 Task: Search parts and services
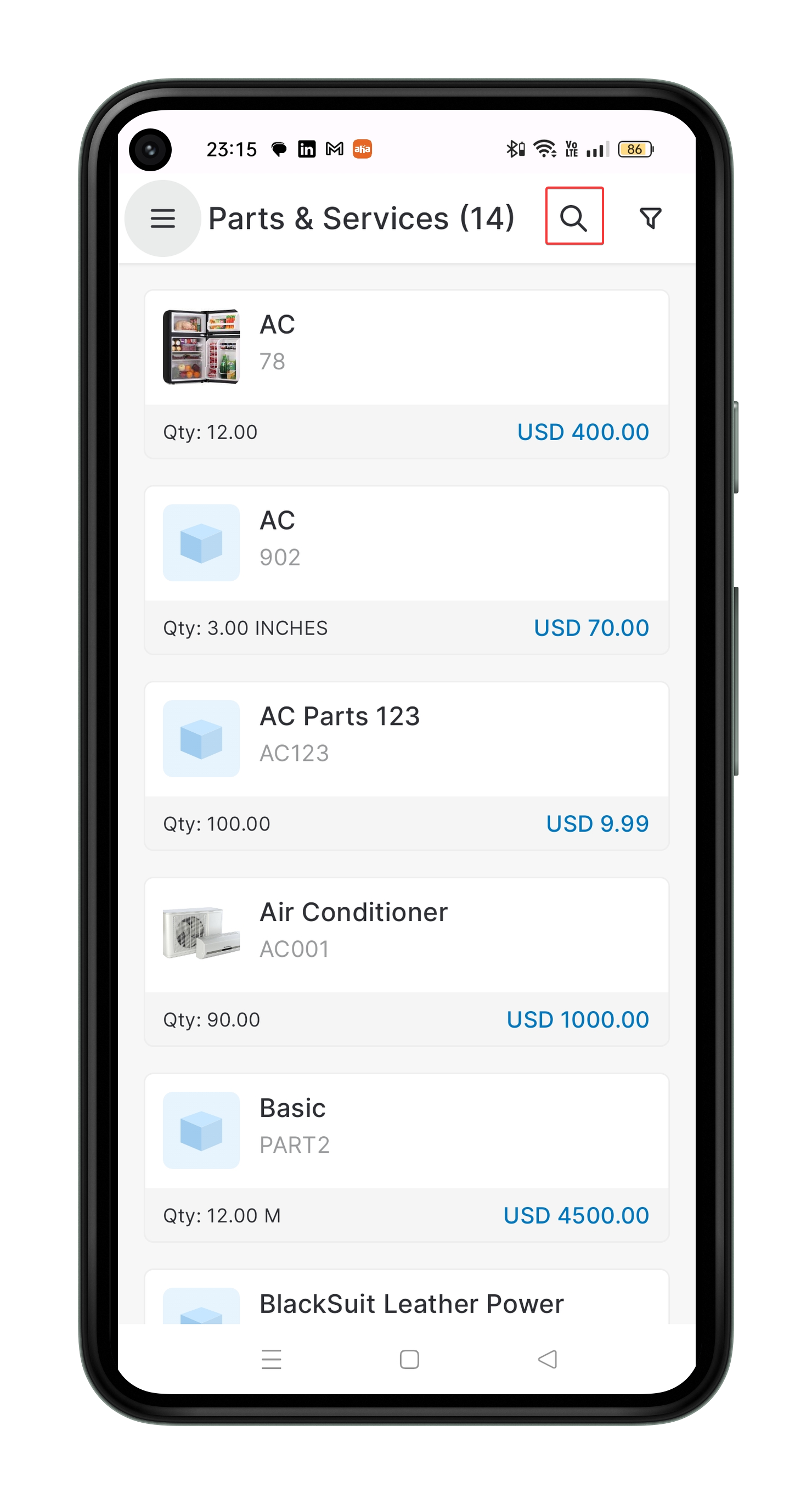coord(574,217)
